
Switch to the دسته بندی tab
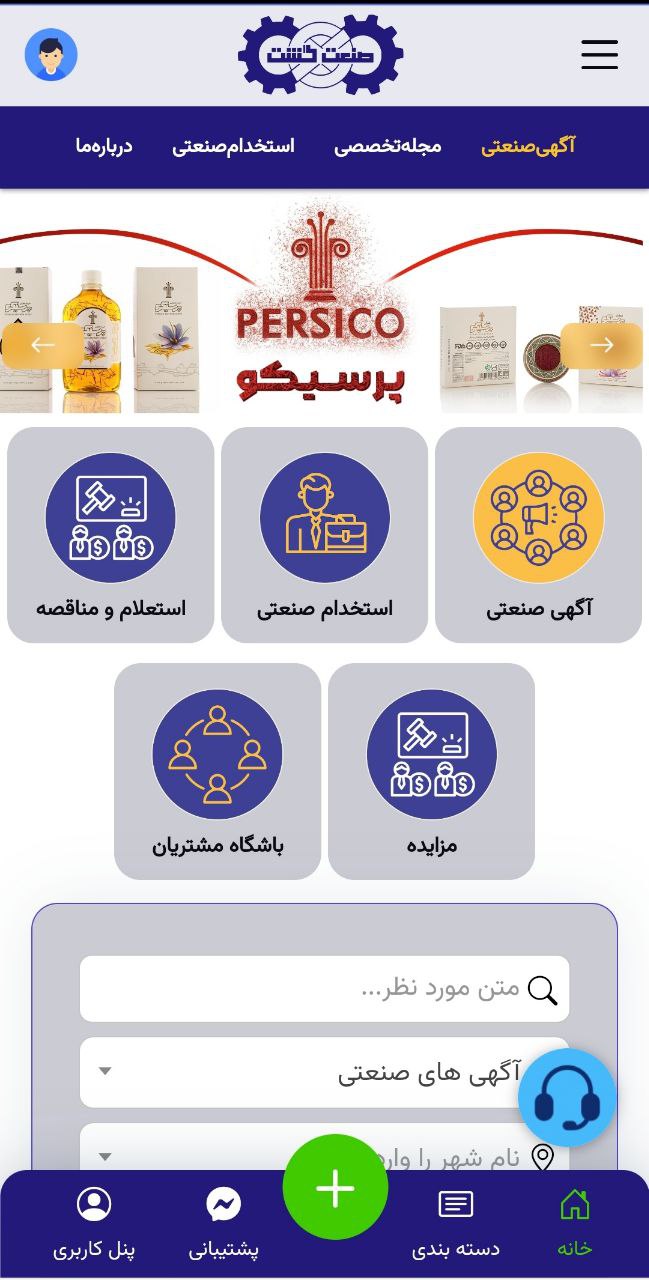pyautogui.click(x=456, y=1223)
